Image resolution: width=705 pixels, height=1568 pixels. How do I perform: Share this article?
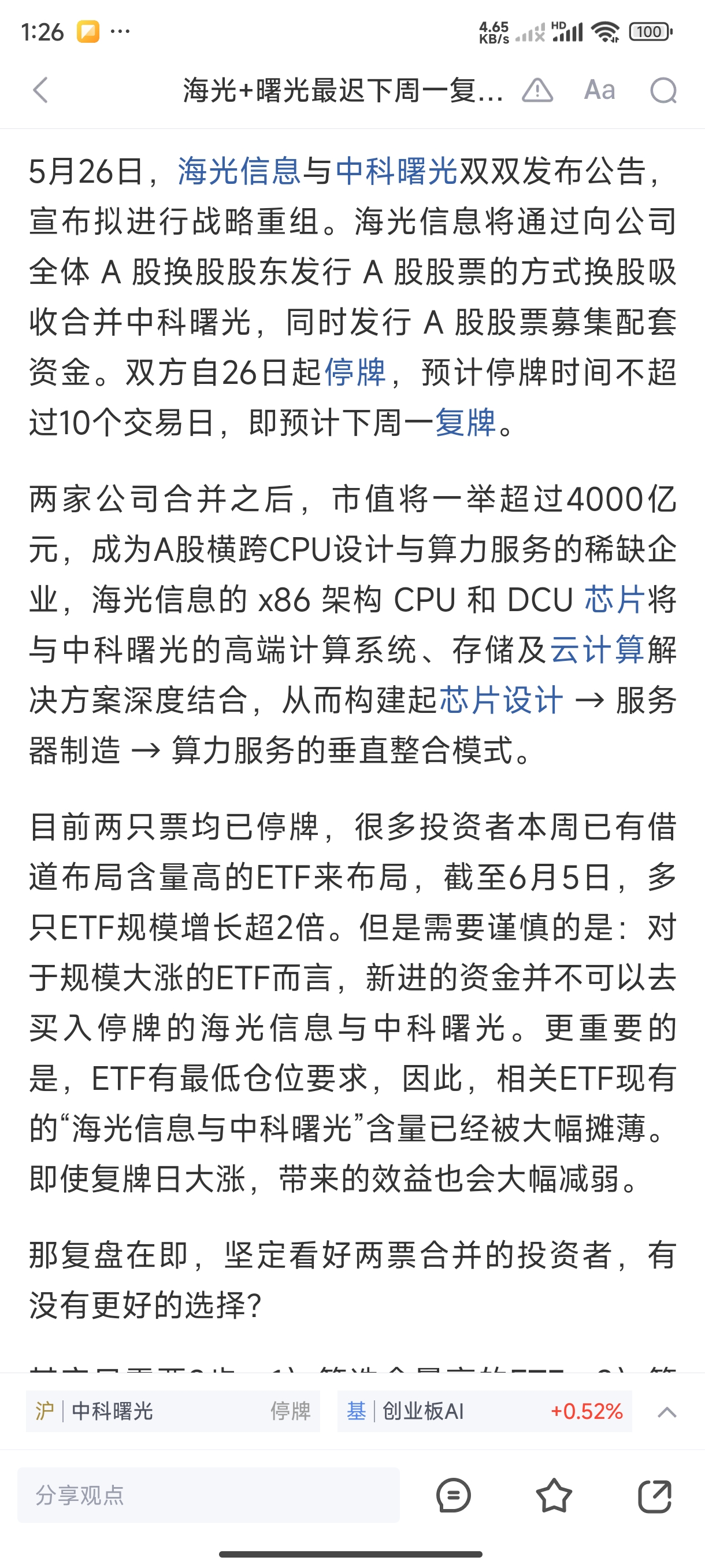[x=655, y=1495]
